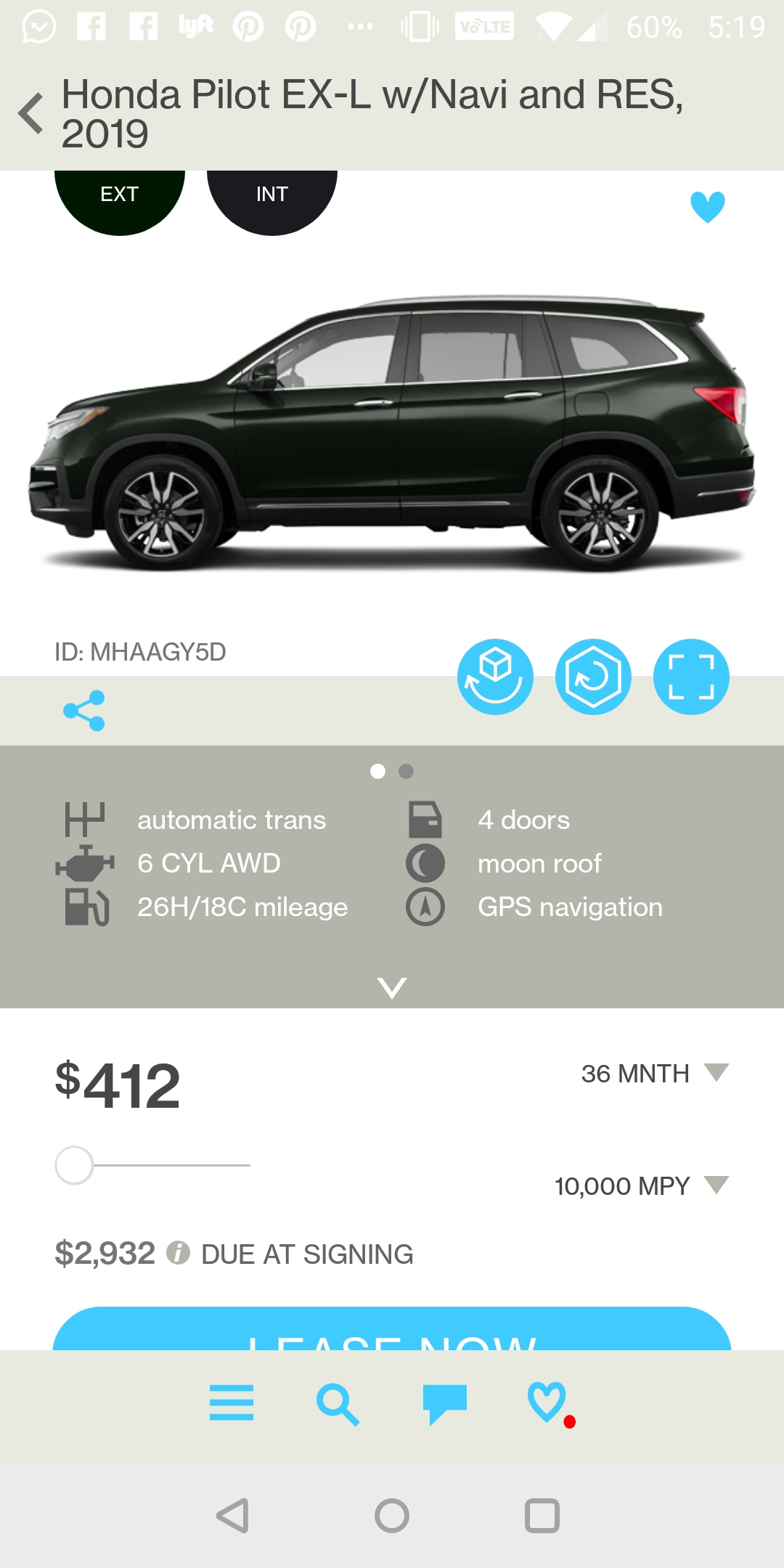Screen dimensions: 784x1568
Task: Open the 10,000 MPY mileage dropdown
Action: (642, 1186)
